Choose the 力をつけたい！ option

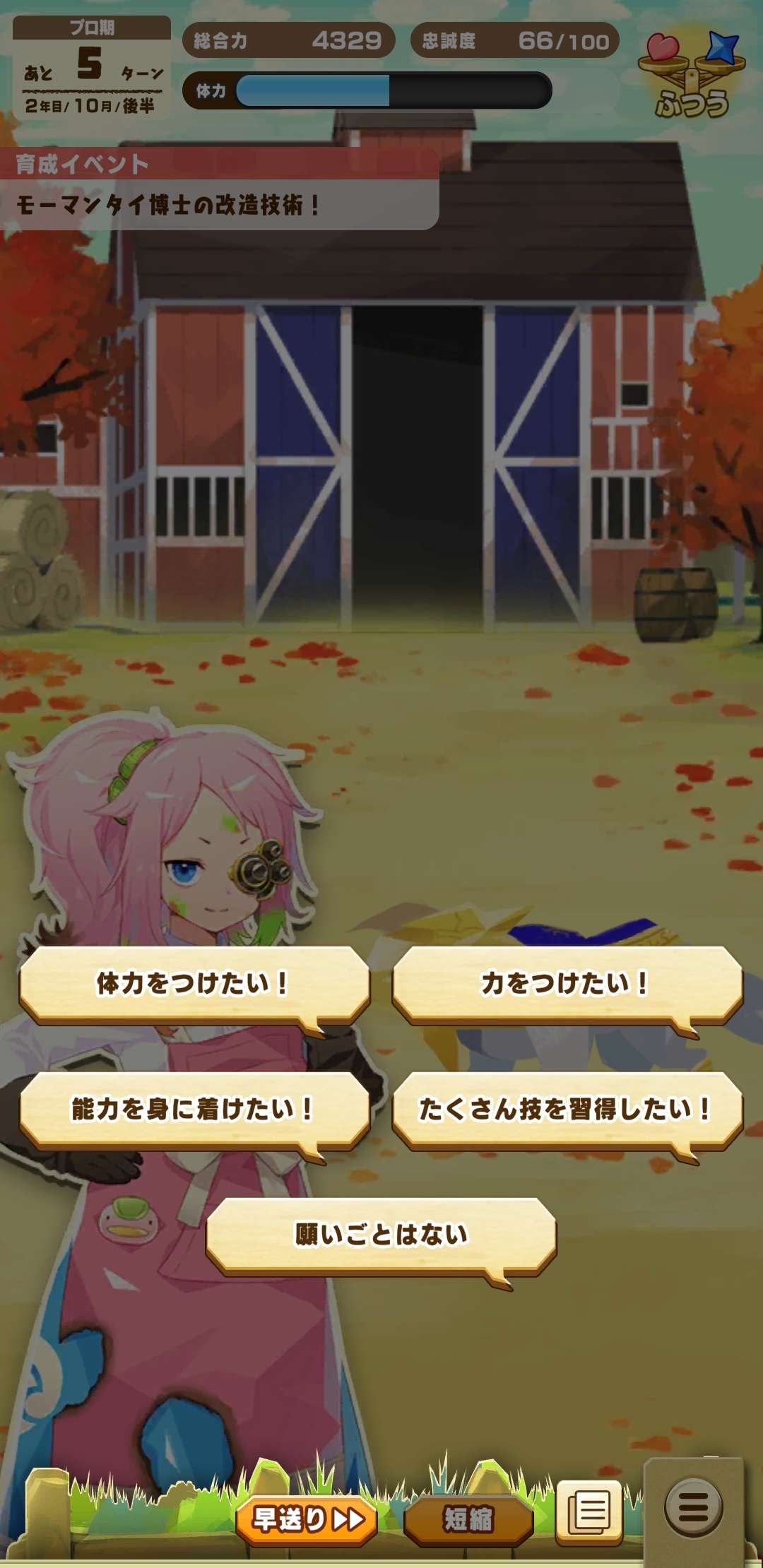pyautogui.click(x=567, y=982)
